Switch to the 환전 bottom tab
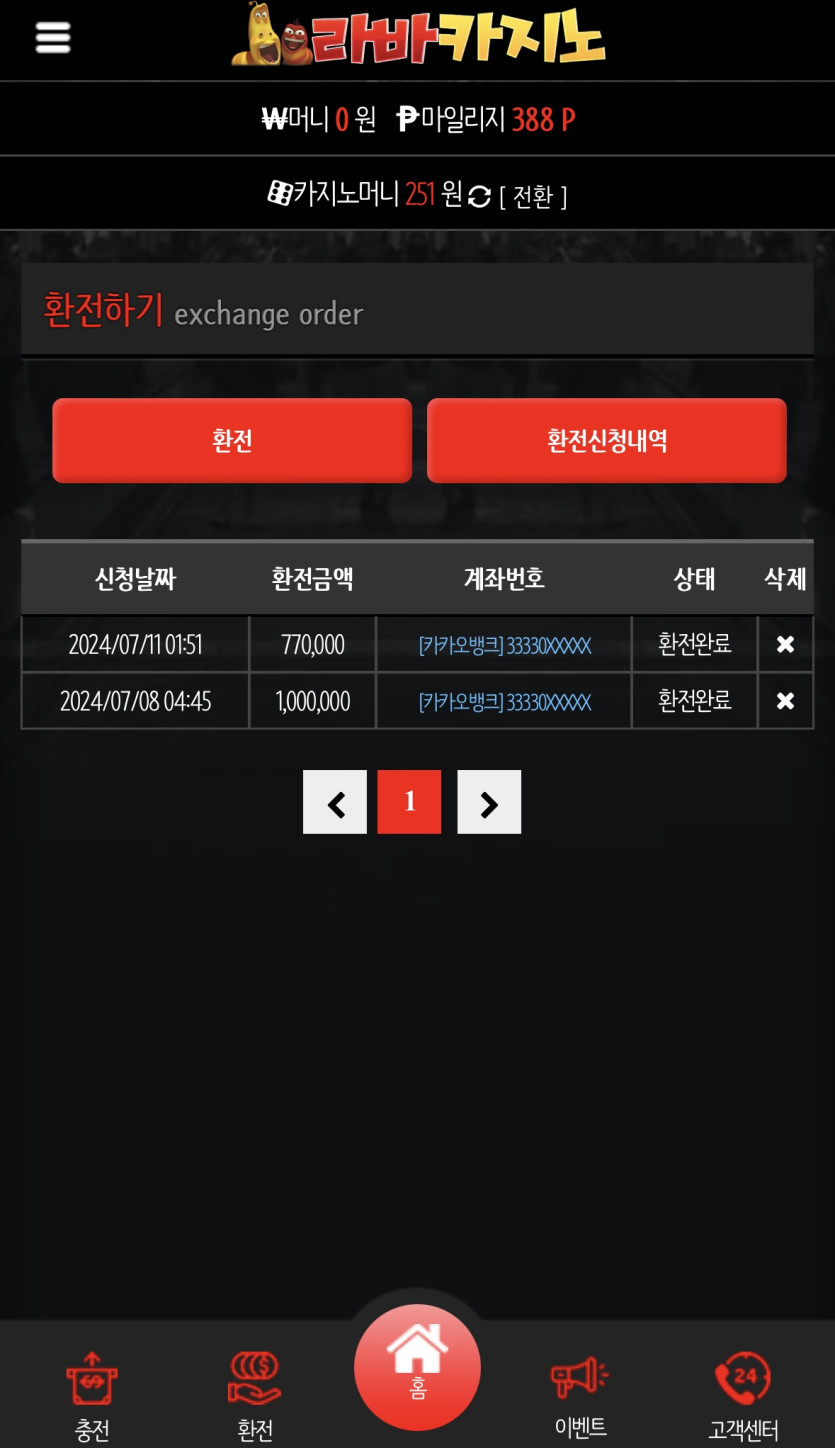The height and width of the screenshot is (1448, 835). click(x=255, y=1396)
